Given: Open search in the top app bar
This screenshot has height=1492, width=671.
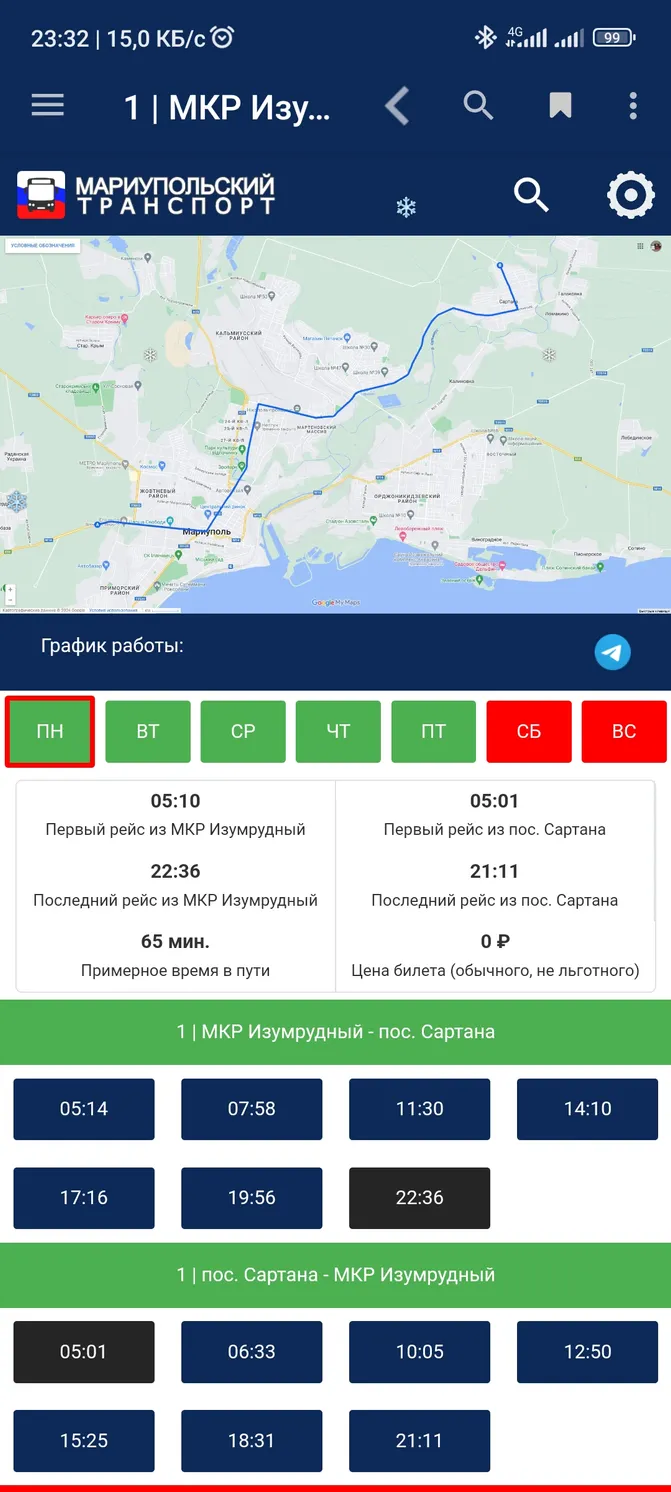Looking at the screenshot, I should 479,105.
